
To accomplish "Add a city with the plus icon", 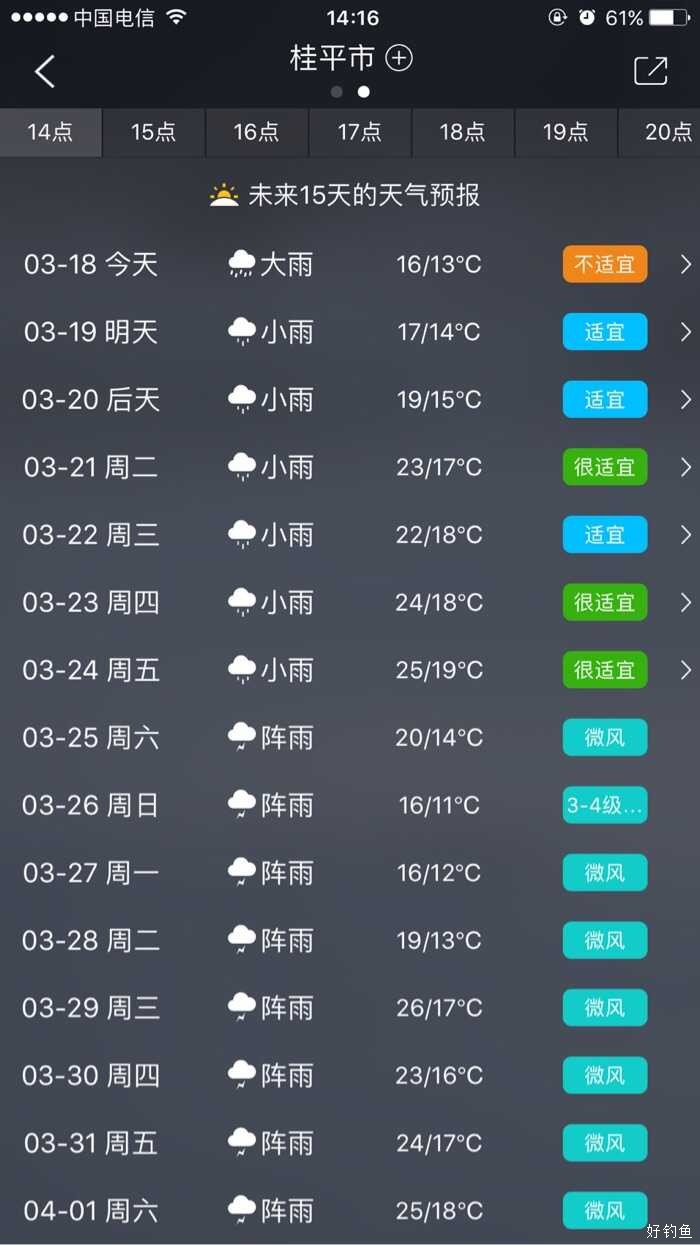I will pos(399,58).
